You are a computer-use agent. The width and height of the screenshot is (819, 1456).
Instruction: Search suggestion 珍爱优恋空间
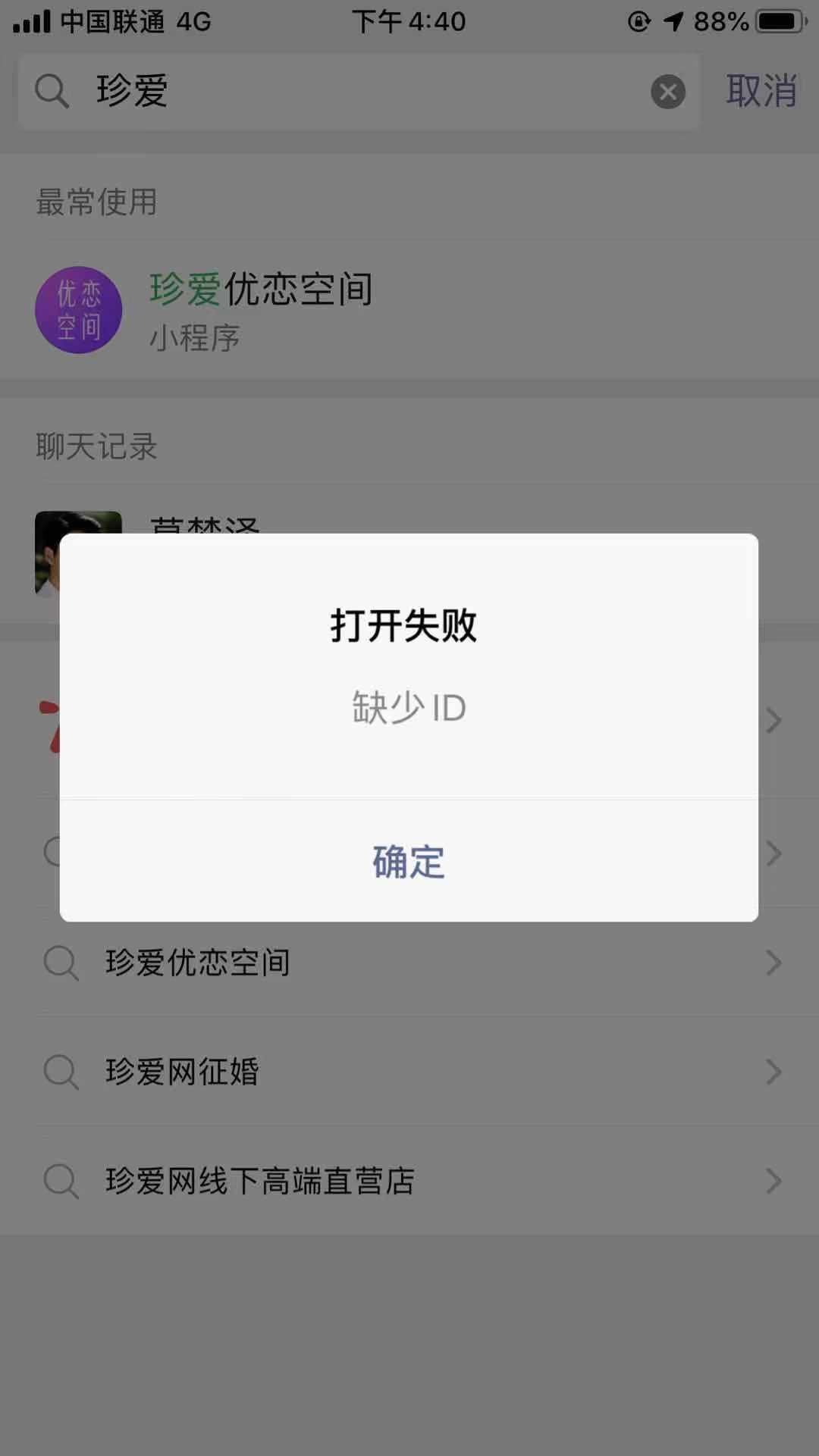point(409,963)
